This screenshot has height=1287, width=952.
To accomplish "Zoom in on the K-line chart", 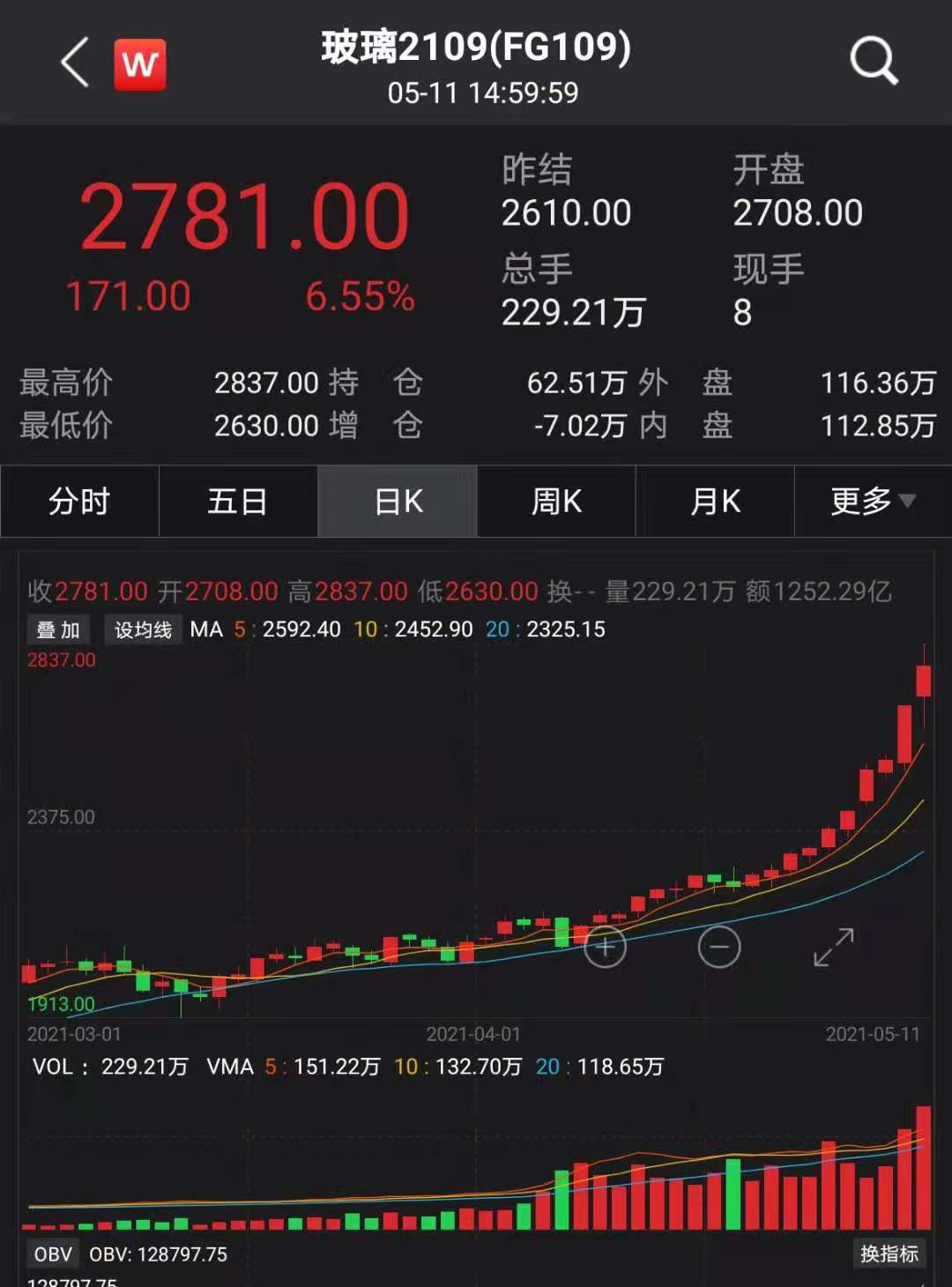I will point(605,948).
